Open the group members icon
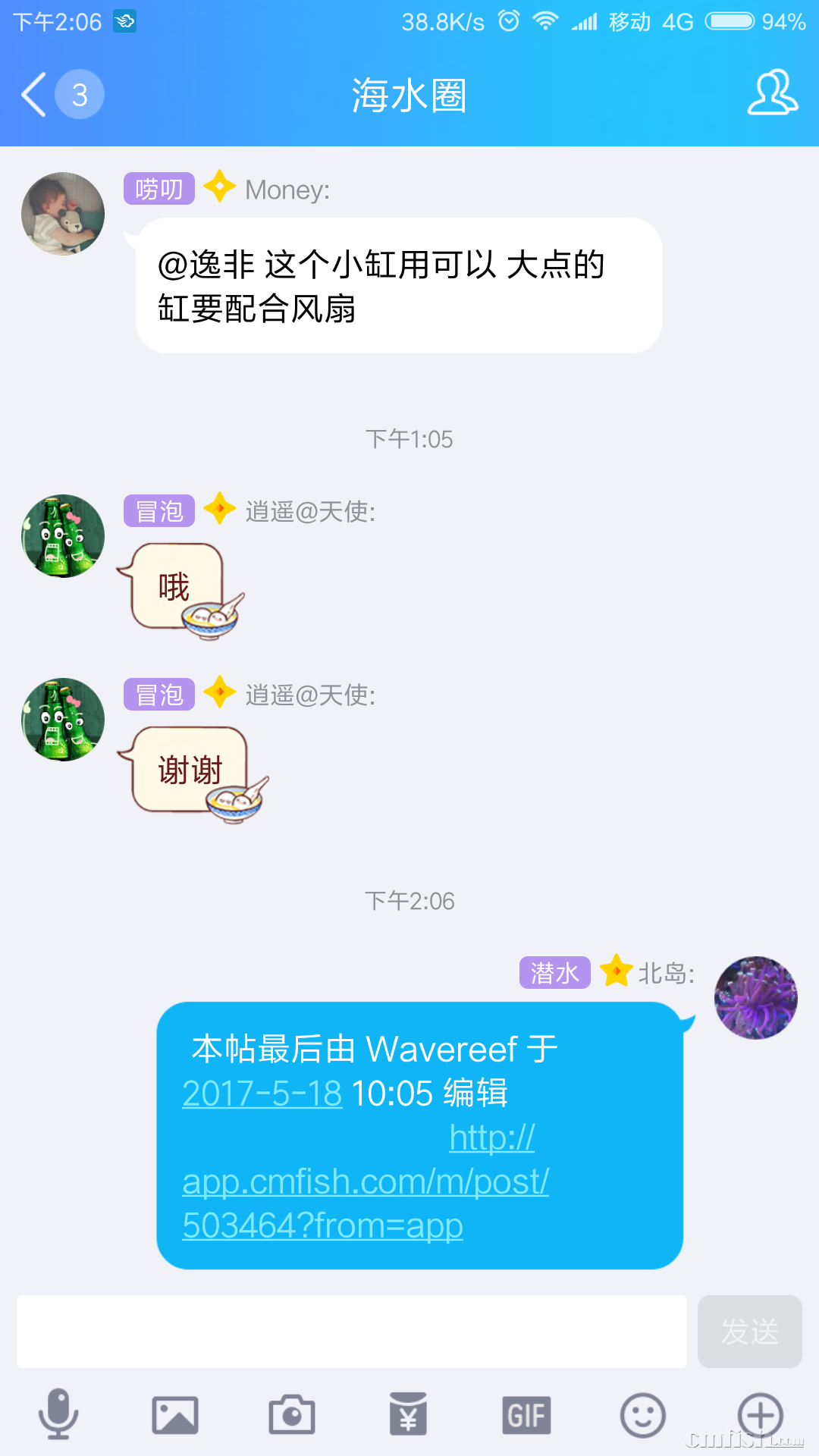The width and height of the screenshot is (819, 1456). click(772, 93)
